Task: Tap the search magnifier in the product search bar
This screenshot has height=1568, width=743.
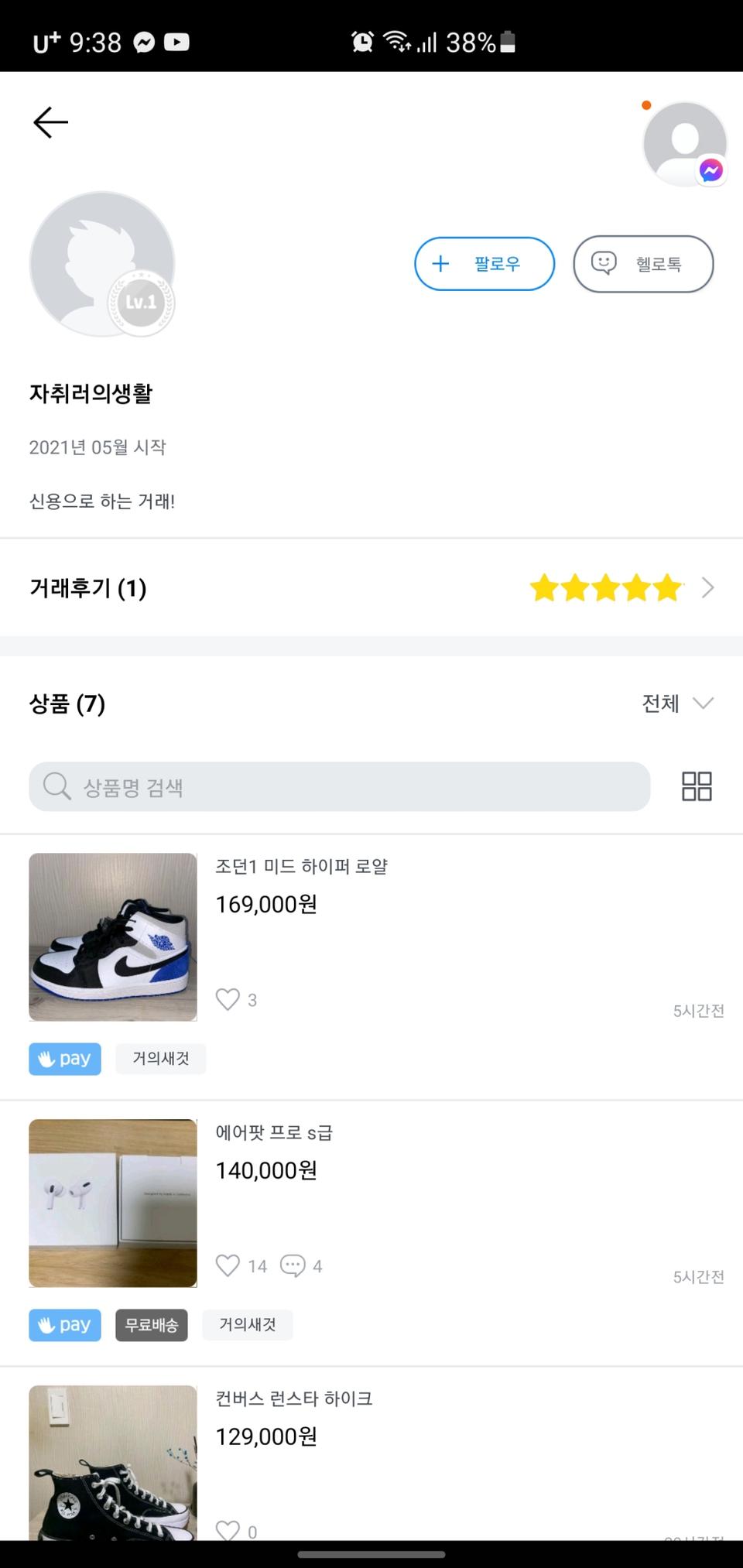Action: click(56, 786)
